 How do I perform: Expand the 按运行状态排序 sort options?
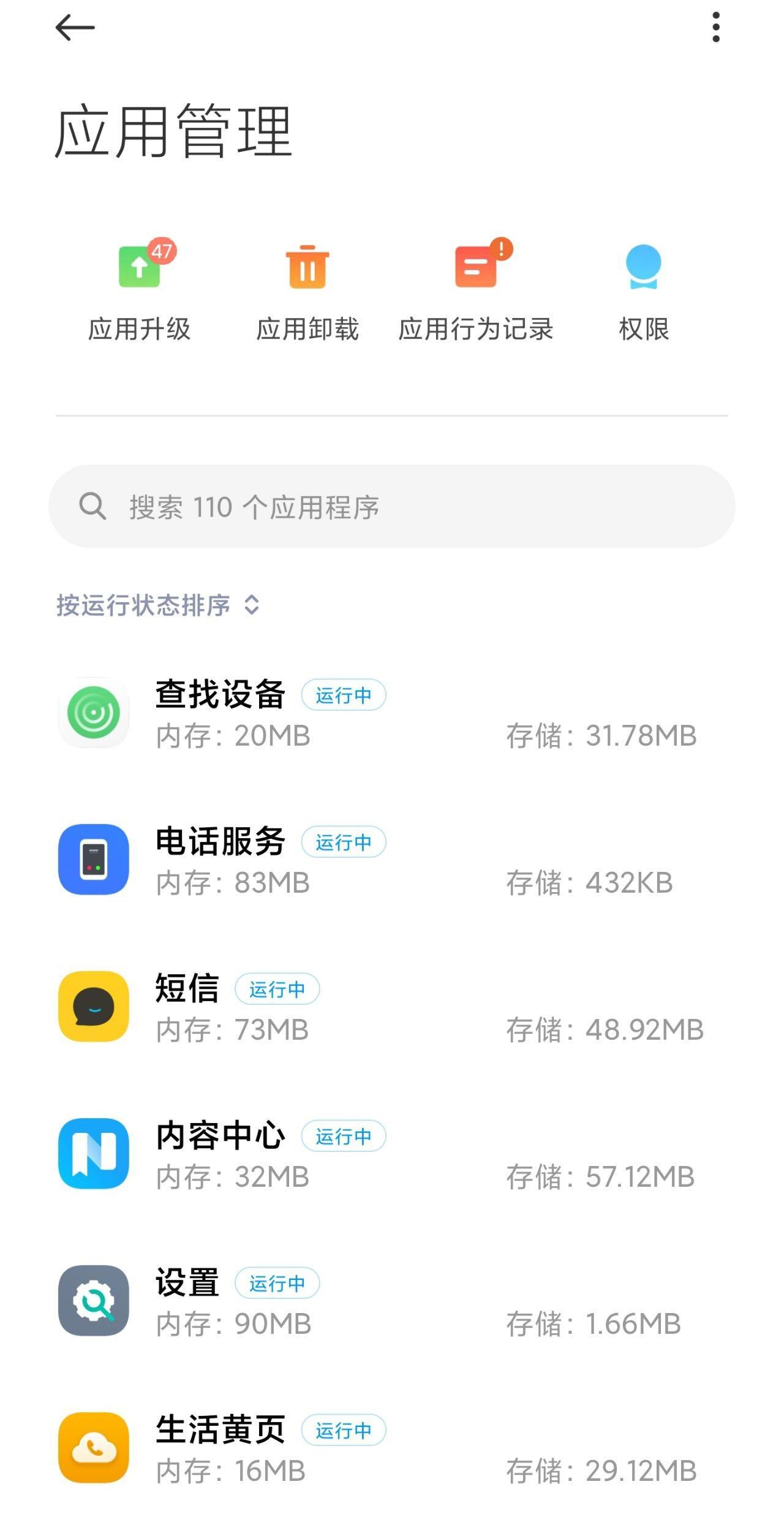[x=156, y=605]
